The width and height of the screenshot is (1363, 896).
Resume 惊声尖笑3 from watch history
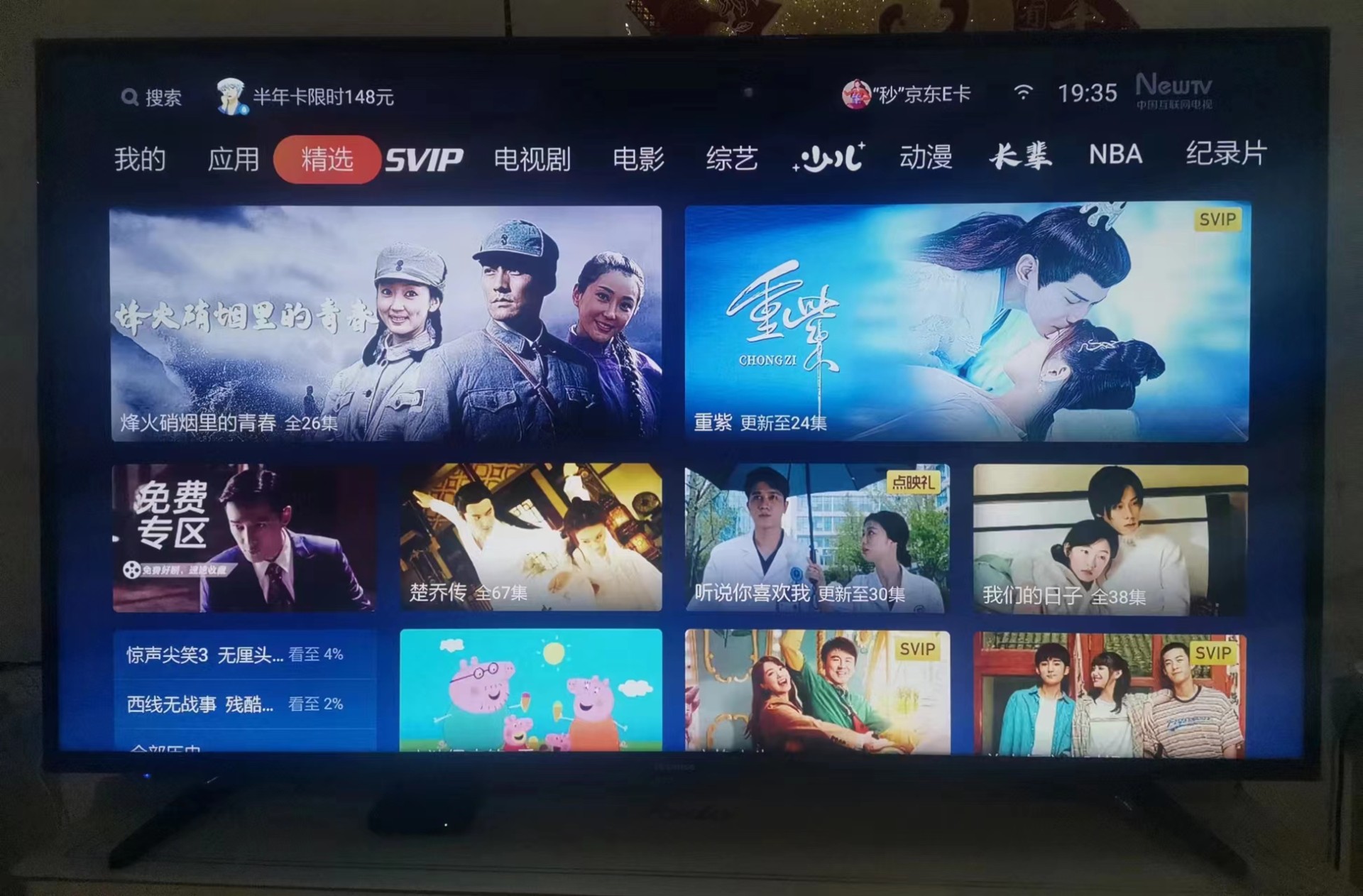[x=235, y=655]
